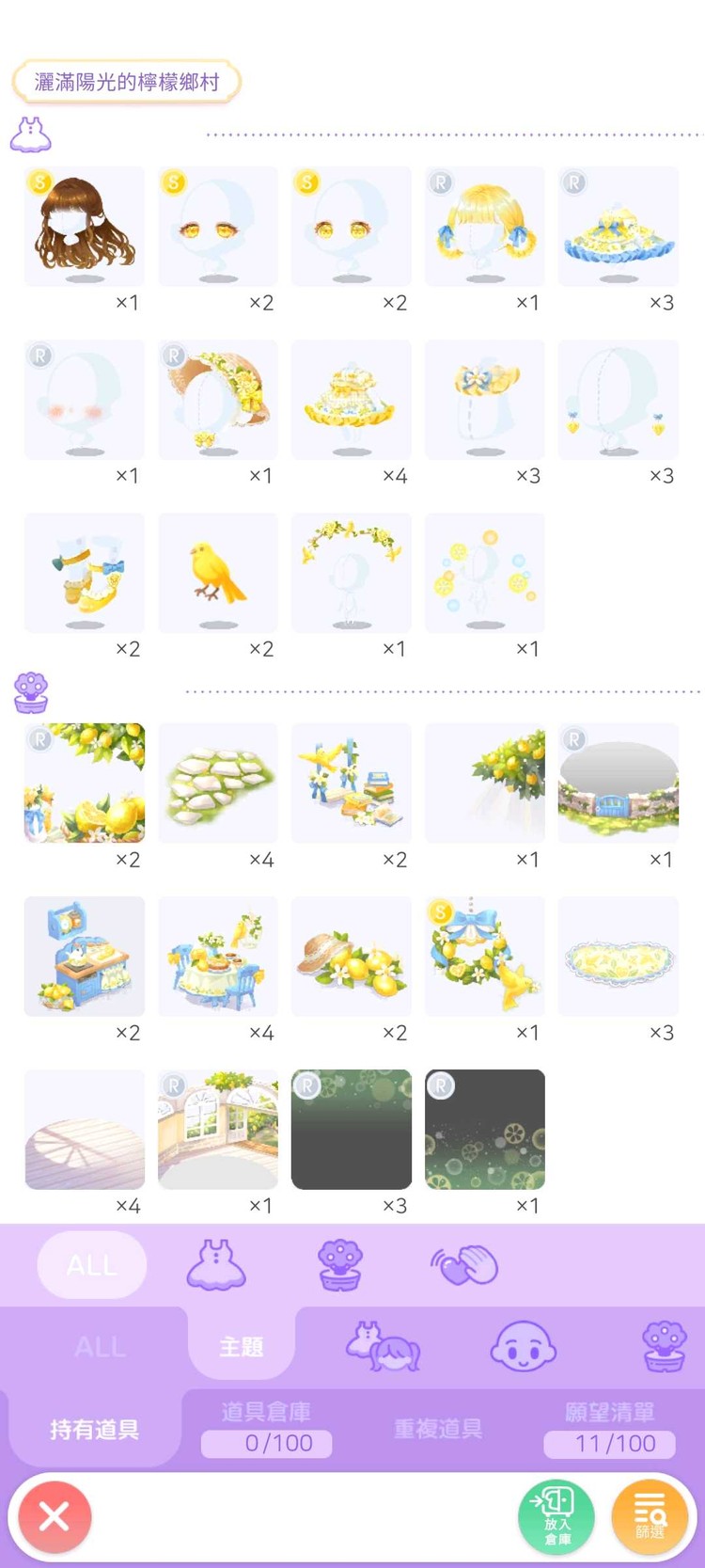Select the white stepping stones path item
This screenshot has height=1568, width=705.
coord(218,783)
